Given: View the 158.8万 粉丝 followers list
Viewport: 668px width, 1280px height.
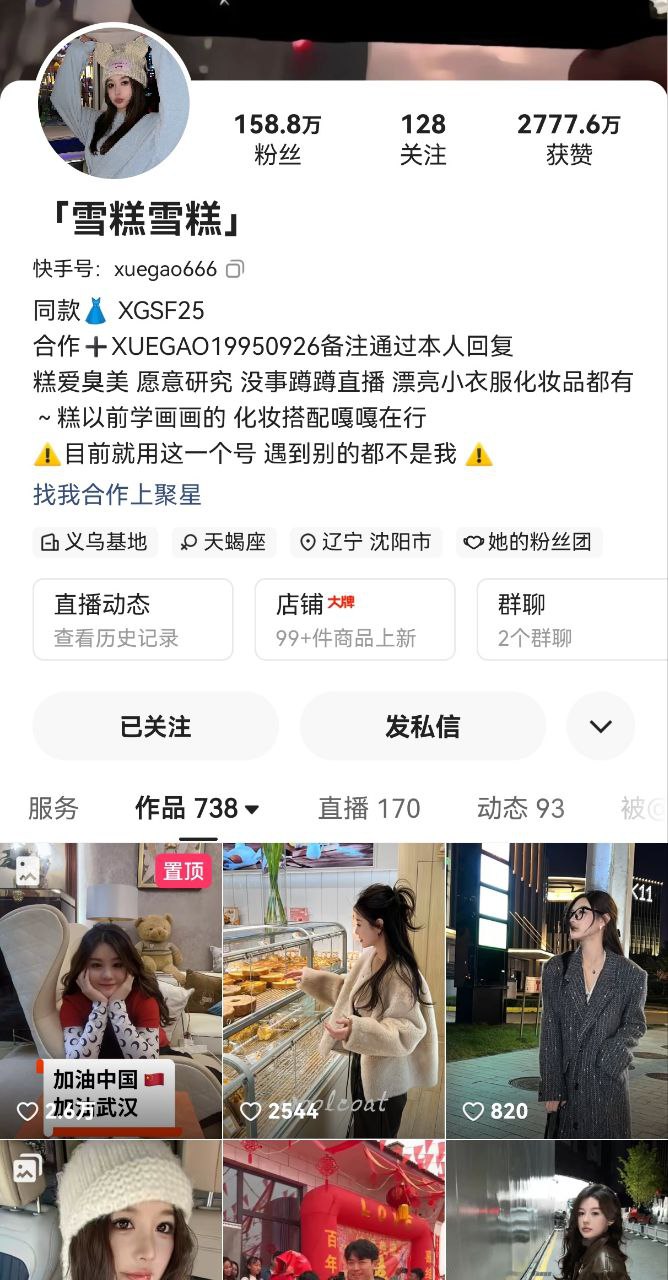Looking at the screenshot, I should [277, 138].
